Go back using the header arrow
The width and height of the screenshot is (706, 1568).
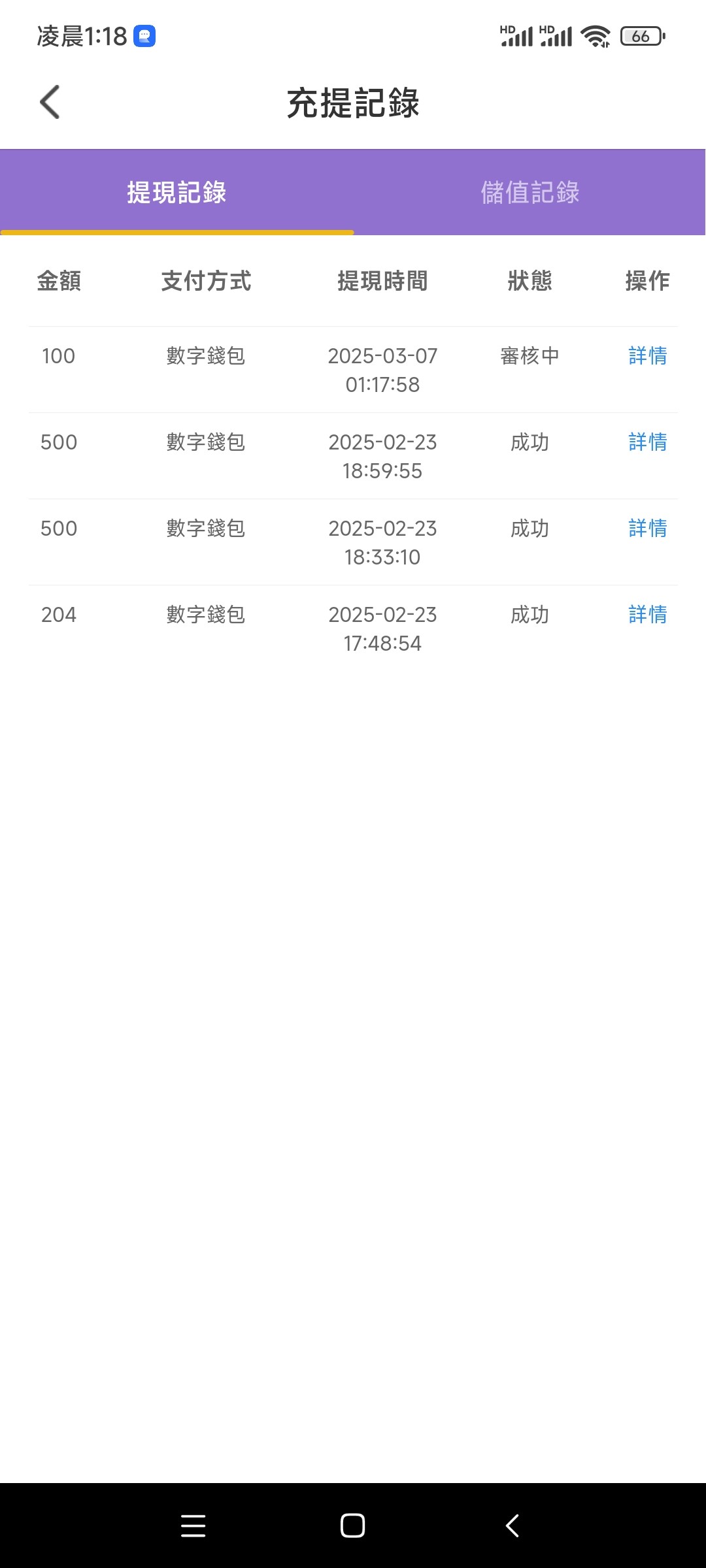50,103
